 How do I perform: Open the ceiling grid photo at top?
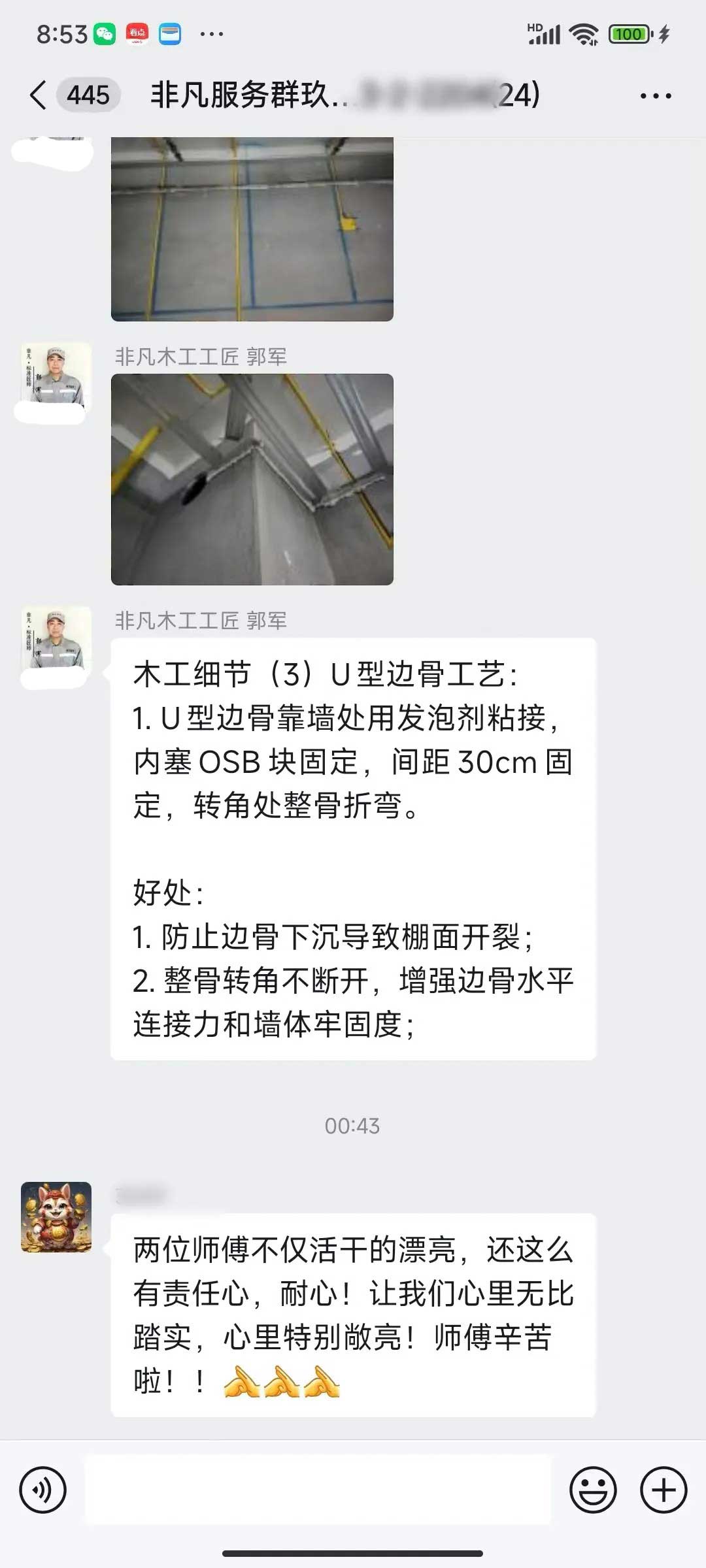(252, 229)
